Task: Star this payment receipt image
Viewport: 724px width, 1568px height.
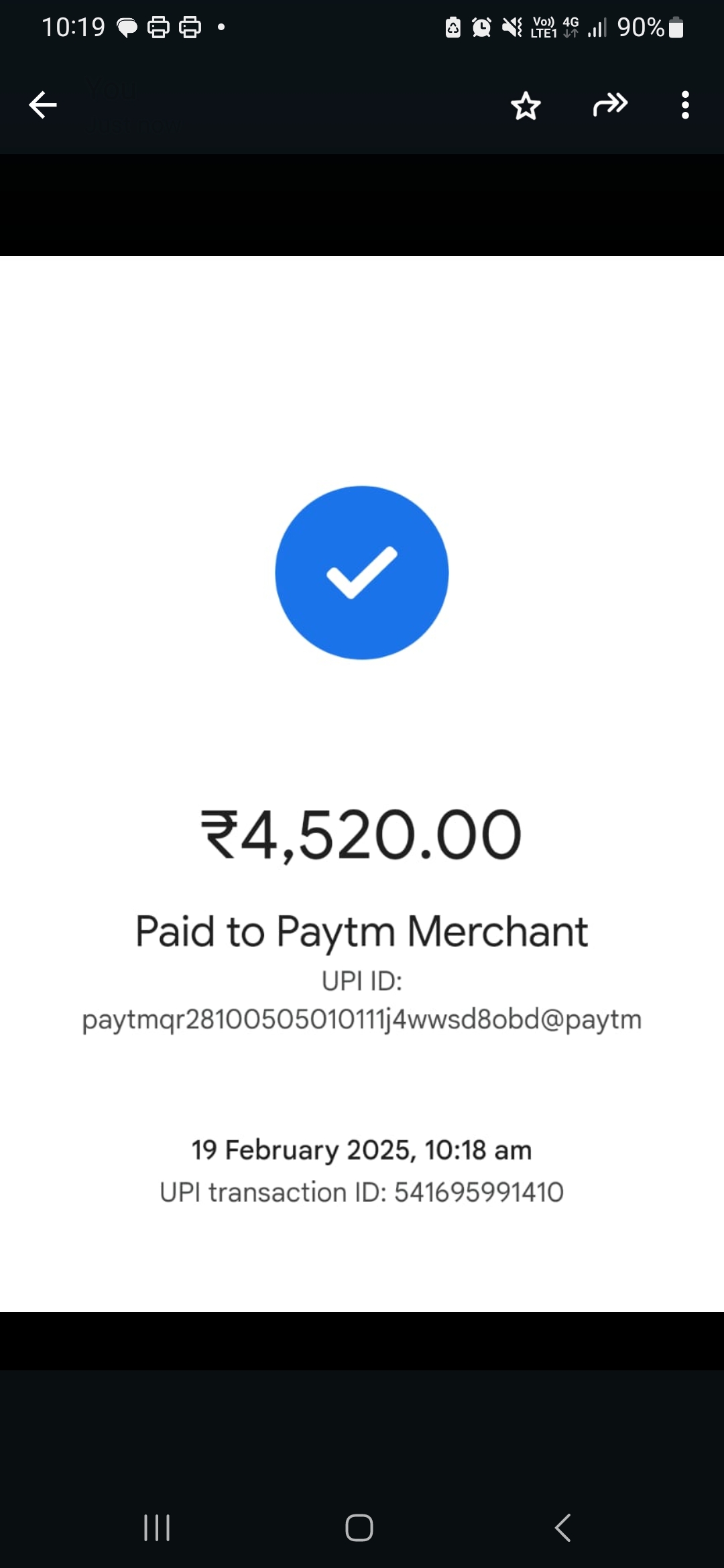Action: point(526,106)
